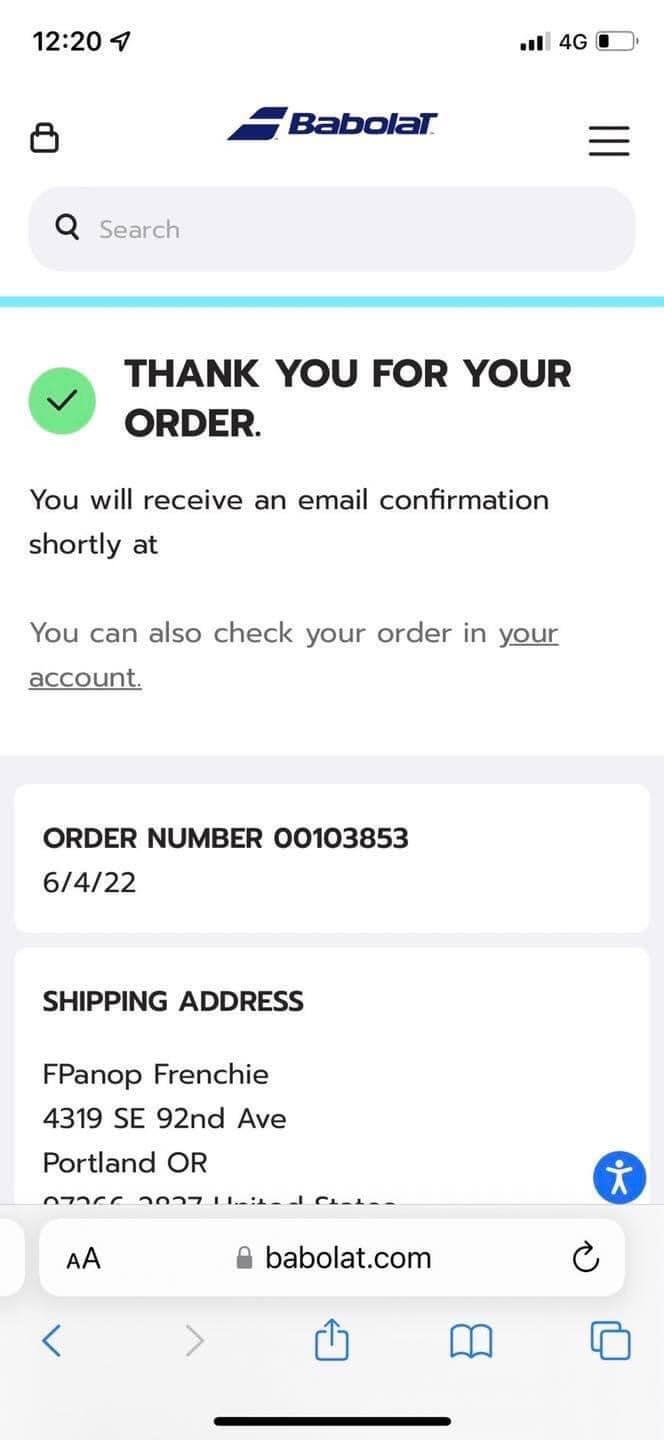Image resolution: width=664 pixels, height=1440 pixels.
Task: Open Safari bookmarks
Action: pos(471,1341)
